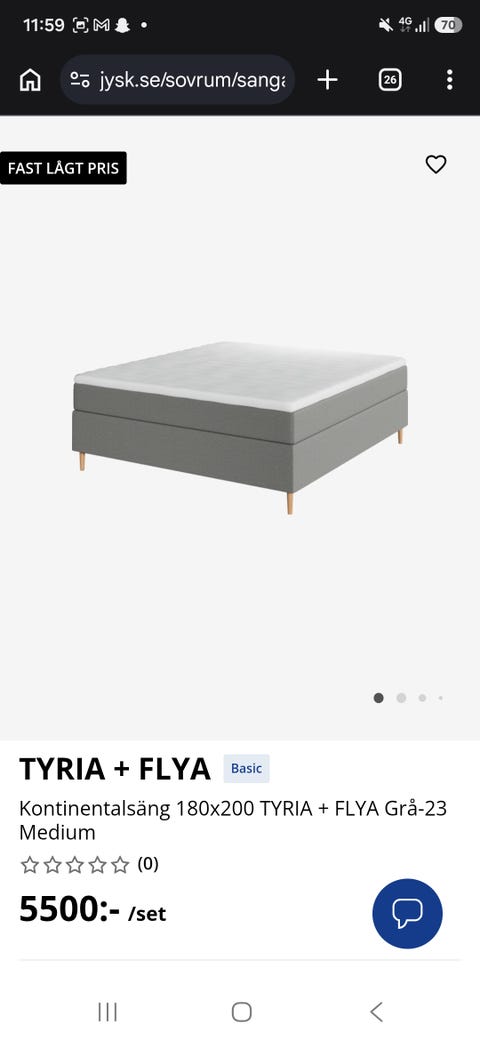Go back with system back button
480x1040 pixels.
376,1011
